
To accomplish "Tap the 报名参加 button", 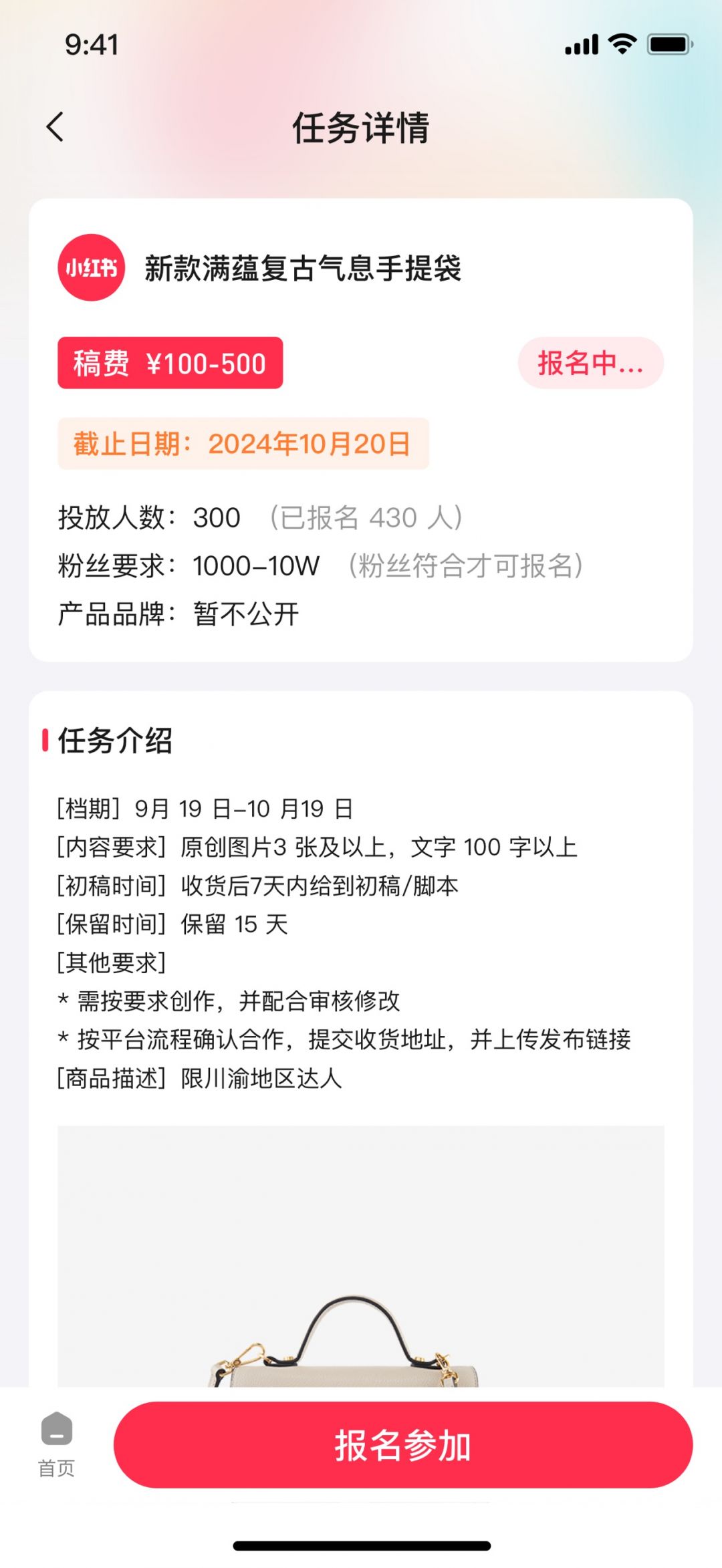I will tap(402, 1445).
